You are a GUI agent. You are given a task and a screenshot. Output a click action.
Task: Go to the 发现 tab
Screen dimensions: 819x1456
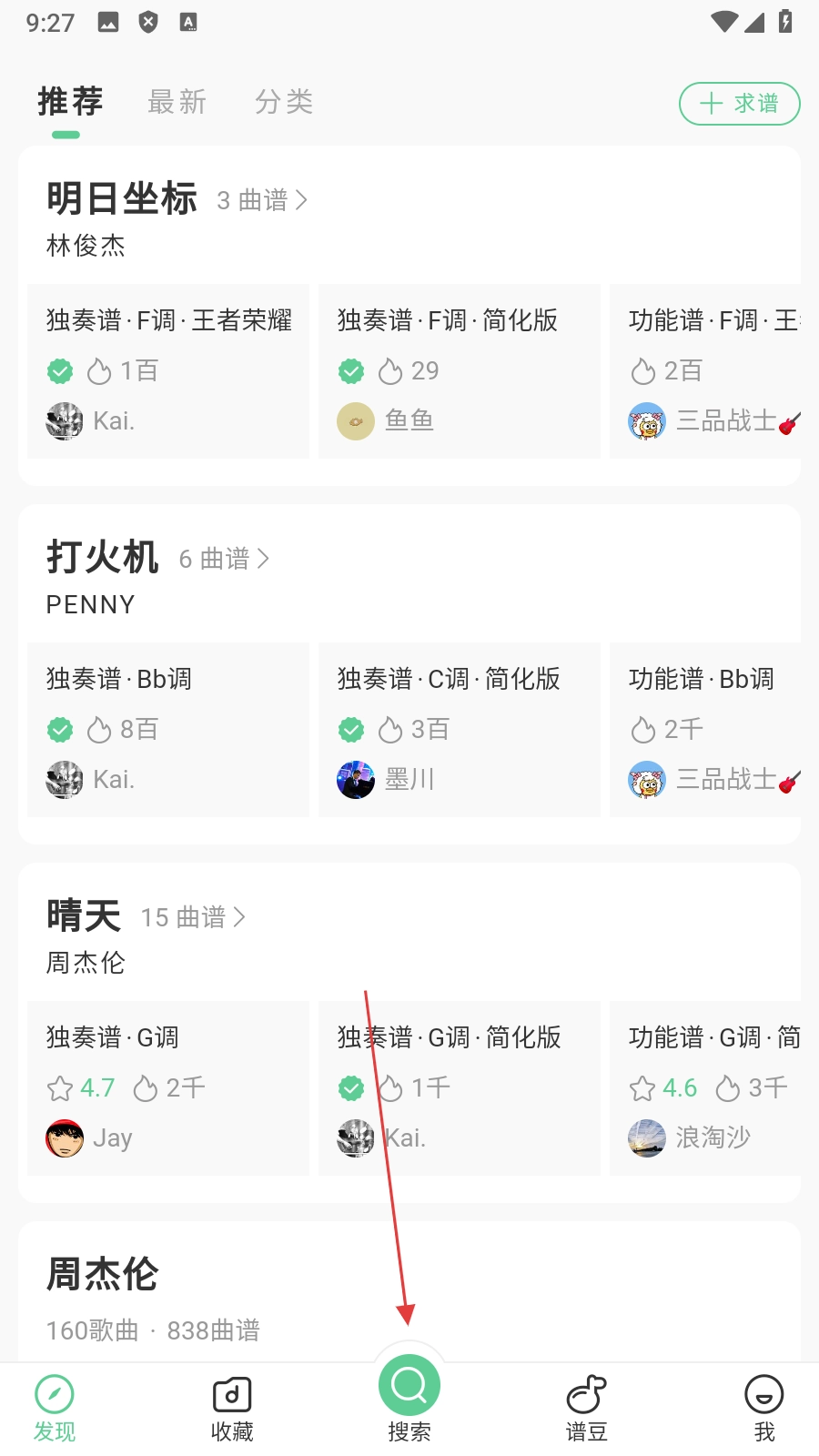click(55, 1408)
